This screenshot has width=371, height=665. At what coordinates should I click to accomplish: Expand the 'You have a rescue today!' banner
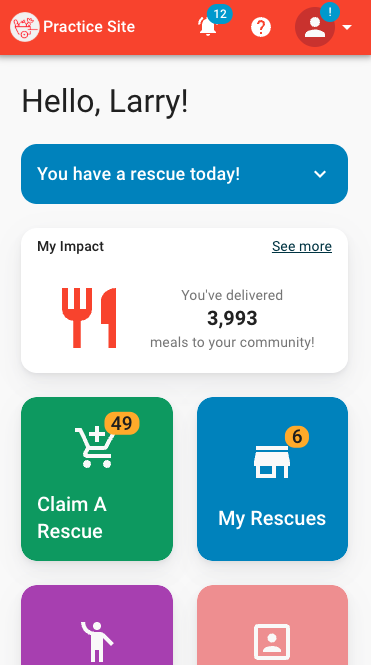click(x=184, y=174)
